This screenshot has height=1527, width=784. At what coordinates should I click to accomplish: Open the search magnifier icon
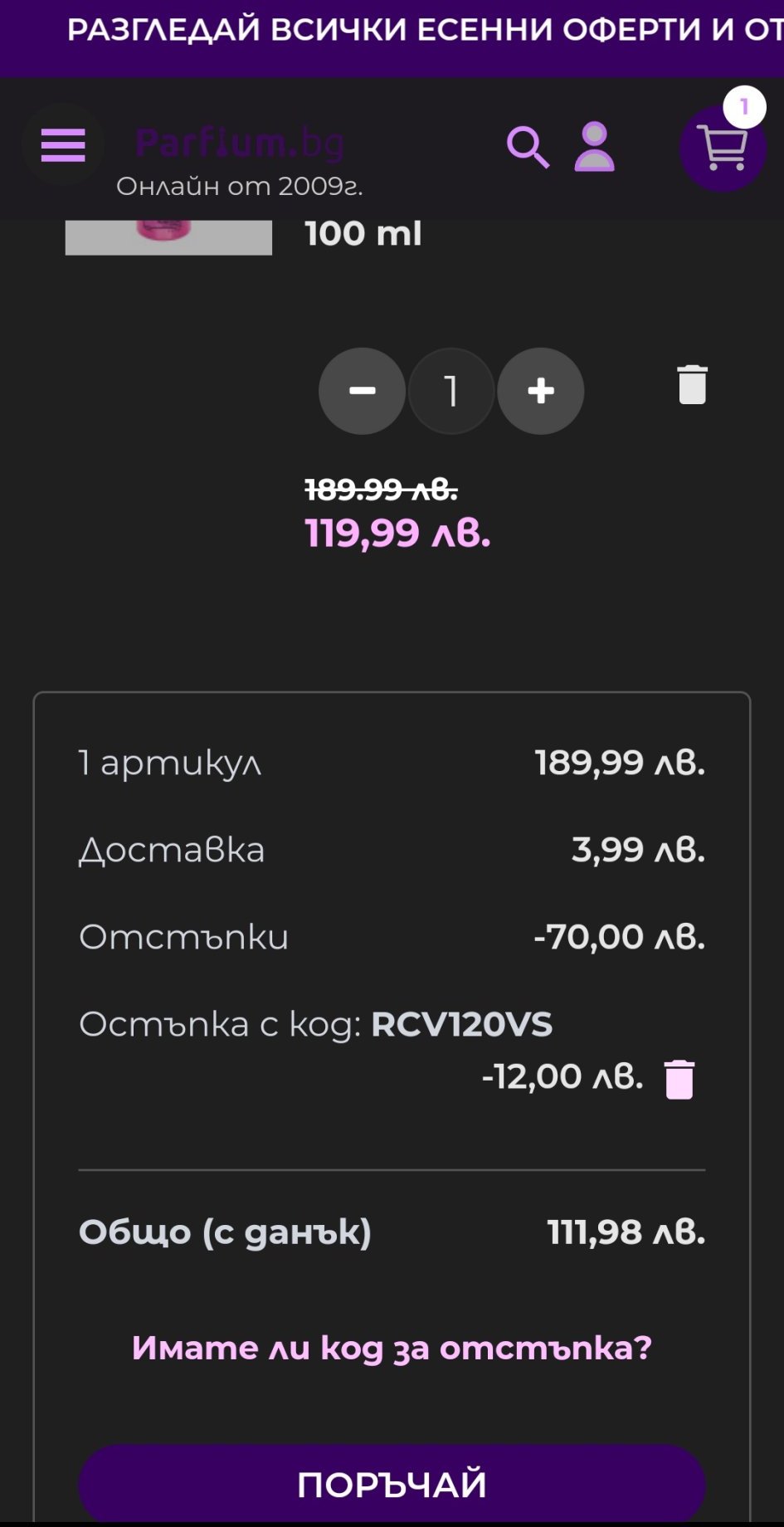[528, 148]
